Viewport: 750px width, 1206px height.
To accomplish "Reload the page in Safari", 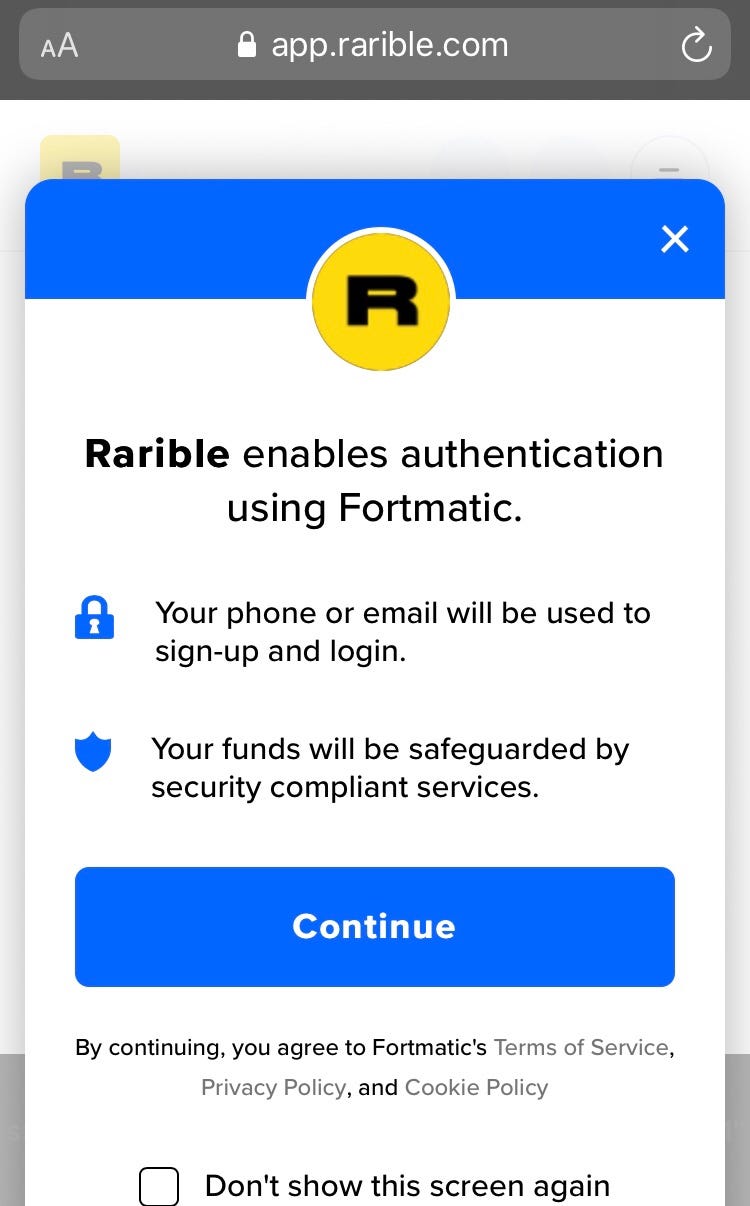I will [696, 45].
